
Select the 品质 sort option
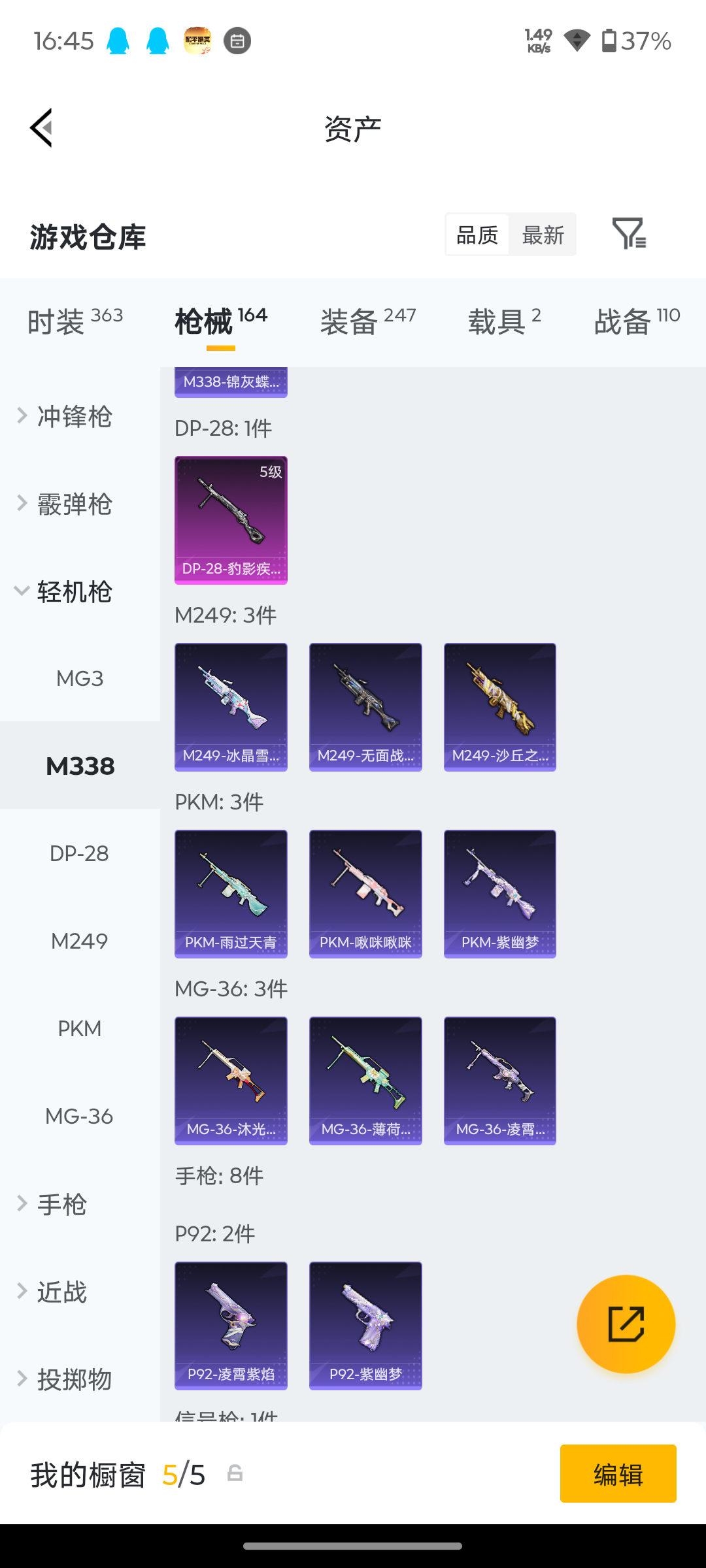pos(477,235)
